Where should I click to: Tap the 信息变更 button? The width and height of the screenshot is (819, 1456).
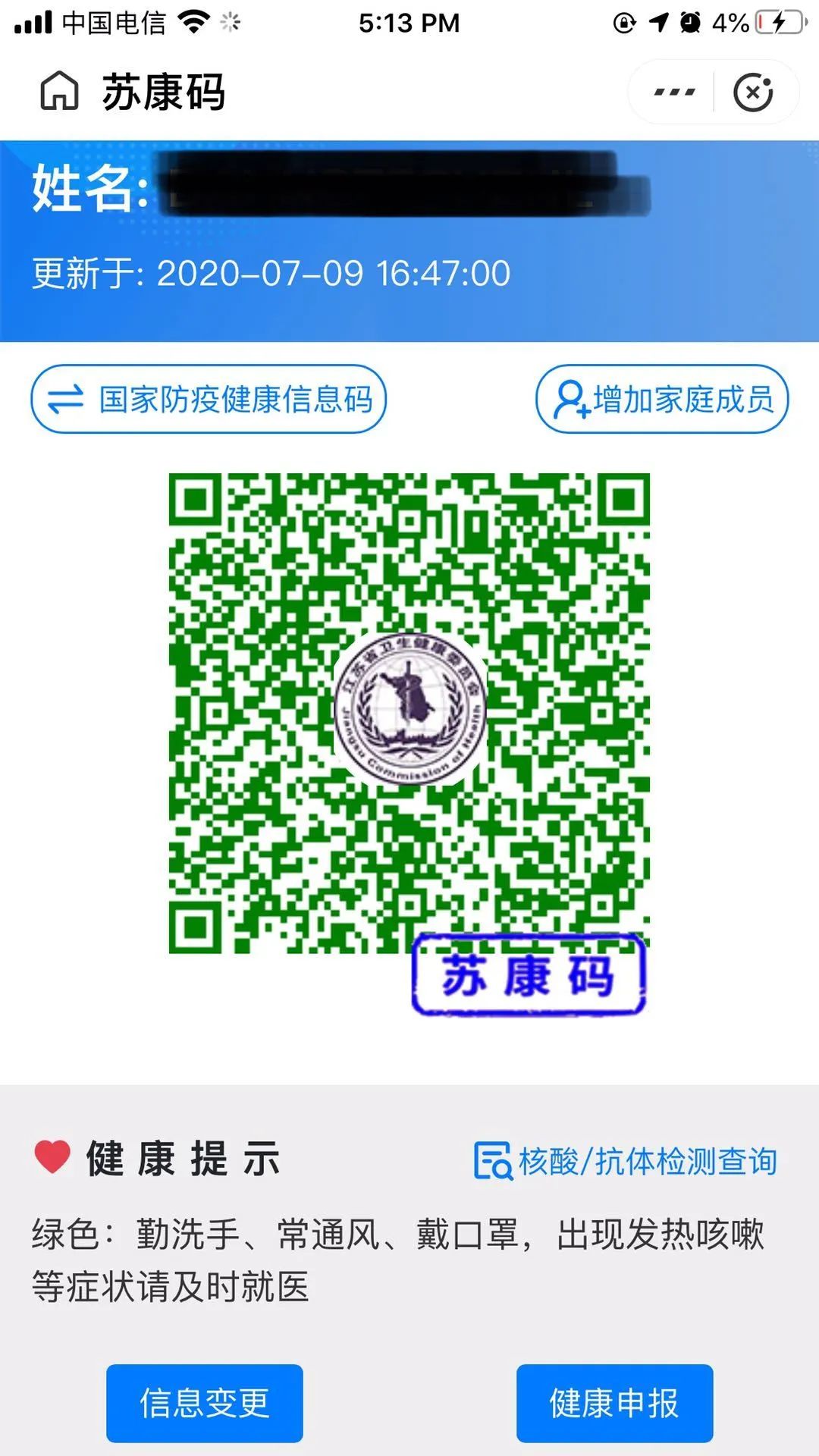coord(205,1403)
